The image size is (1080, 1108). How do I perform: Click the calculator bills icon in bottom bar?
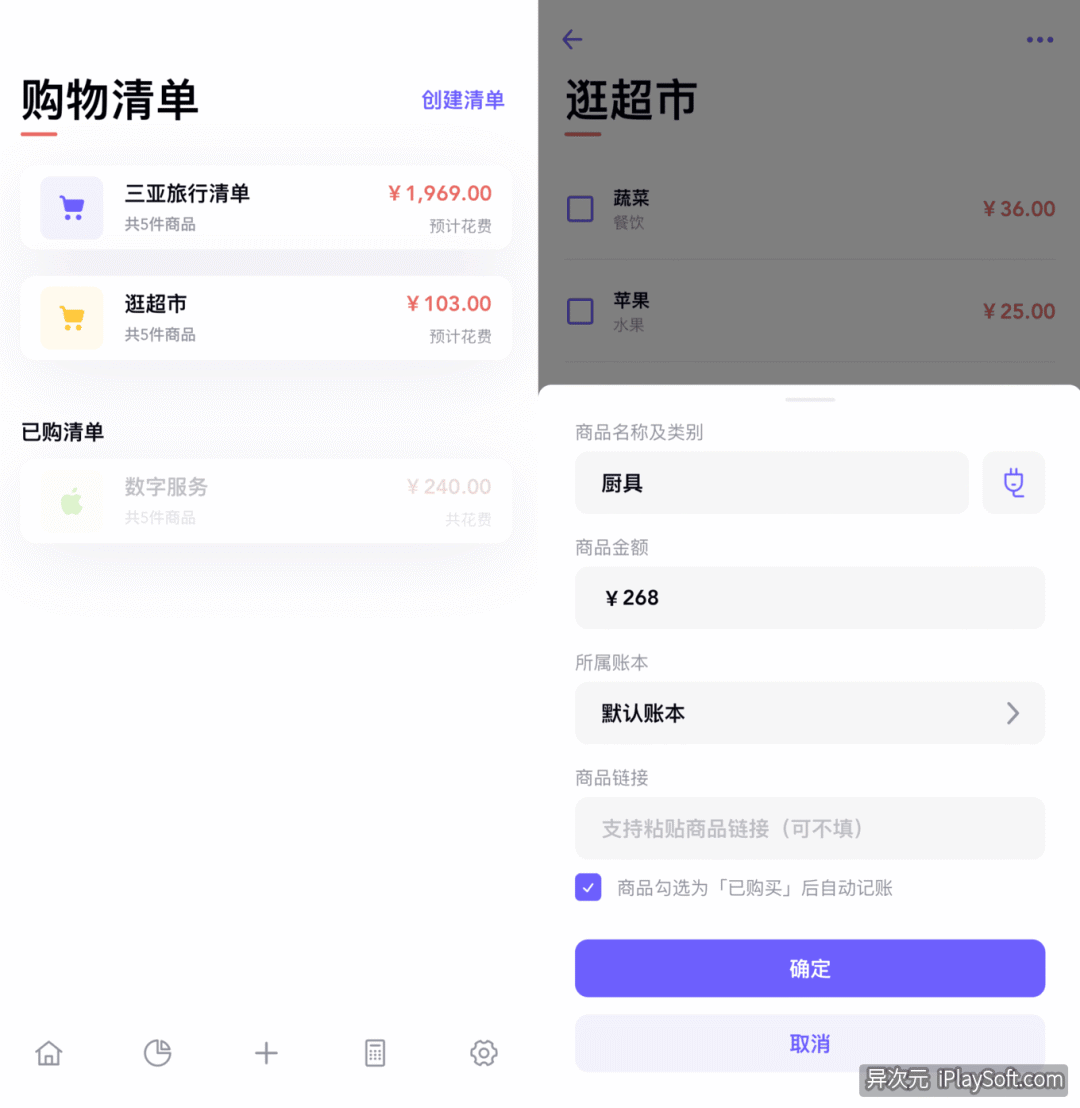point(374,1053)
